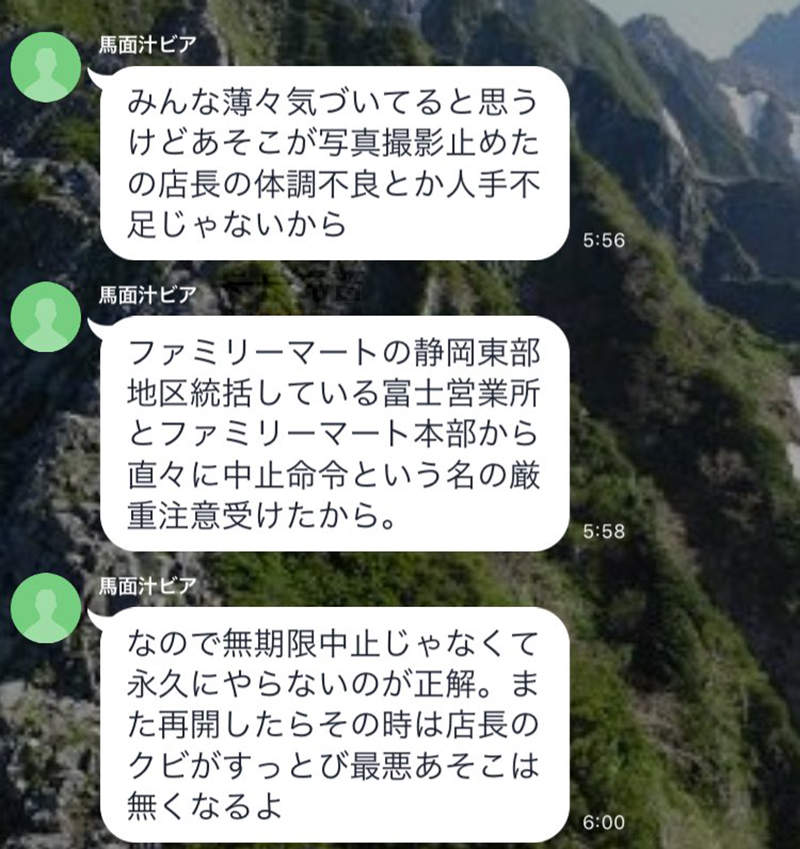This screenshot has height=849, width=800.
Task: Tap the message bubble ending with 無くなるよ
Action: [x=330, y=710]
